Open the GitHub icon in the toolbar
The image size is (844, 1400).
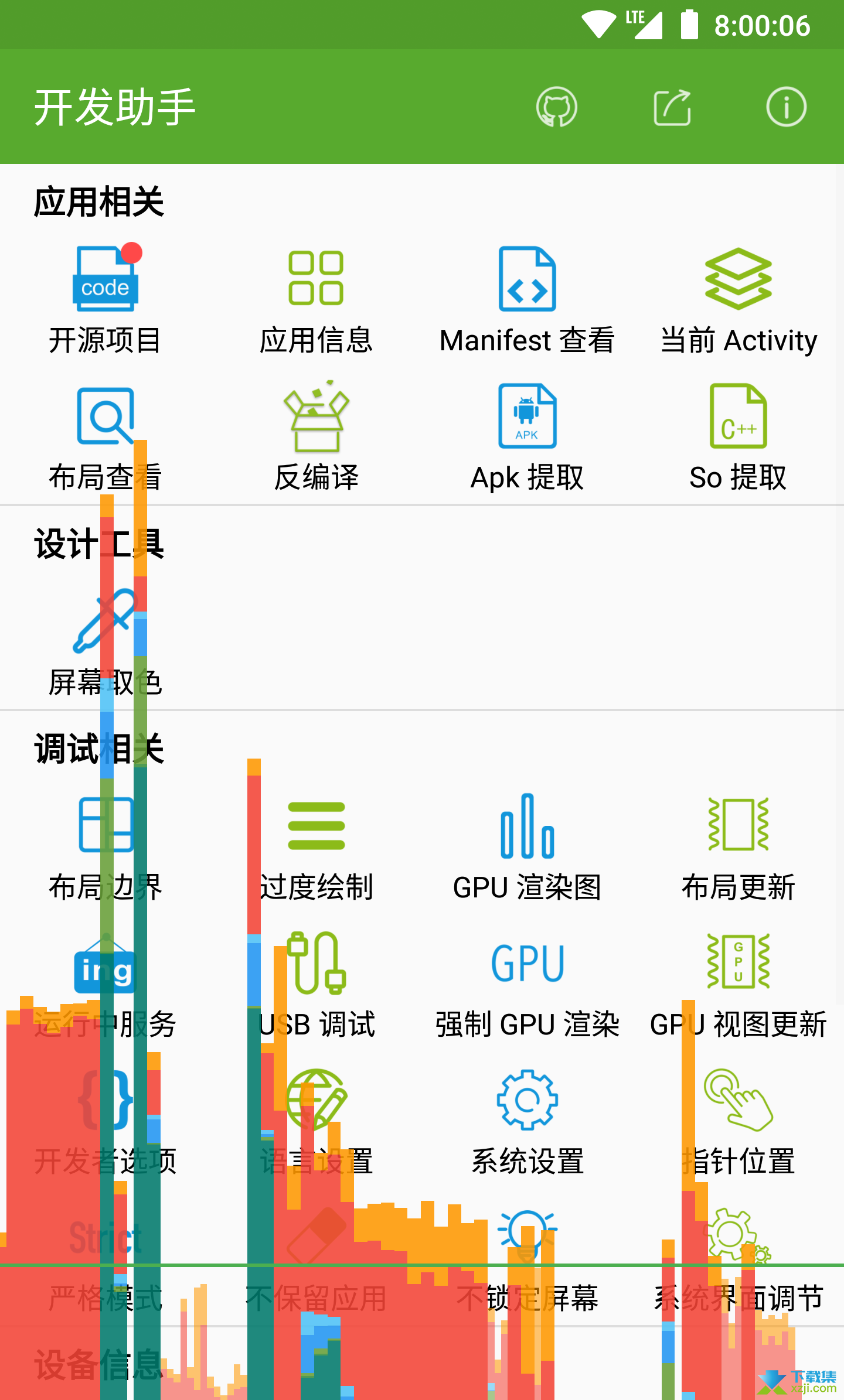(x=556, y=107)
